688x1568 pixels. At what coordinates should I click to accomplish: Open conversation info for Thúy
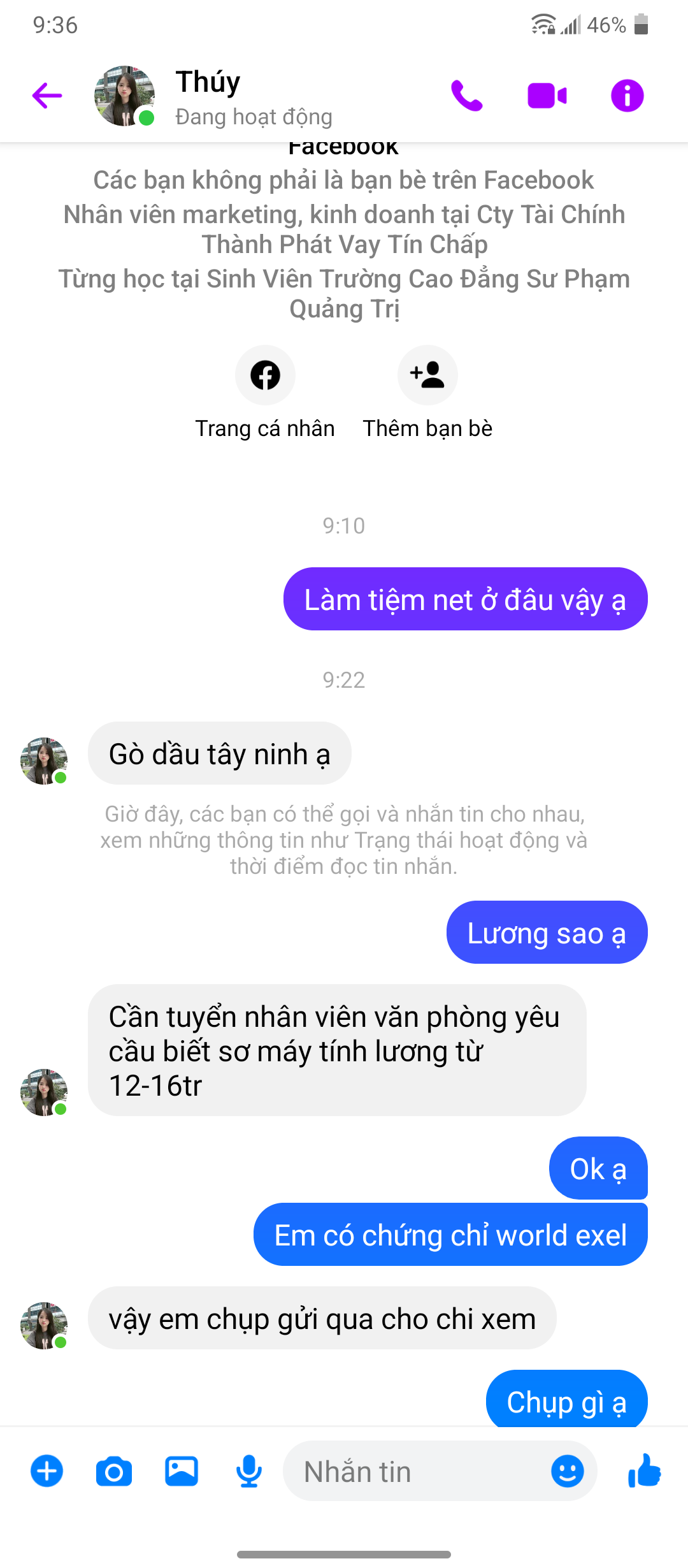(627, 96)
